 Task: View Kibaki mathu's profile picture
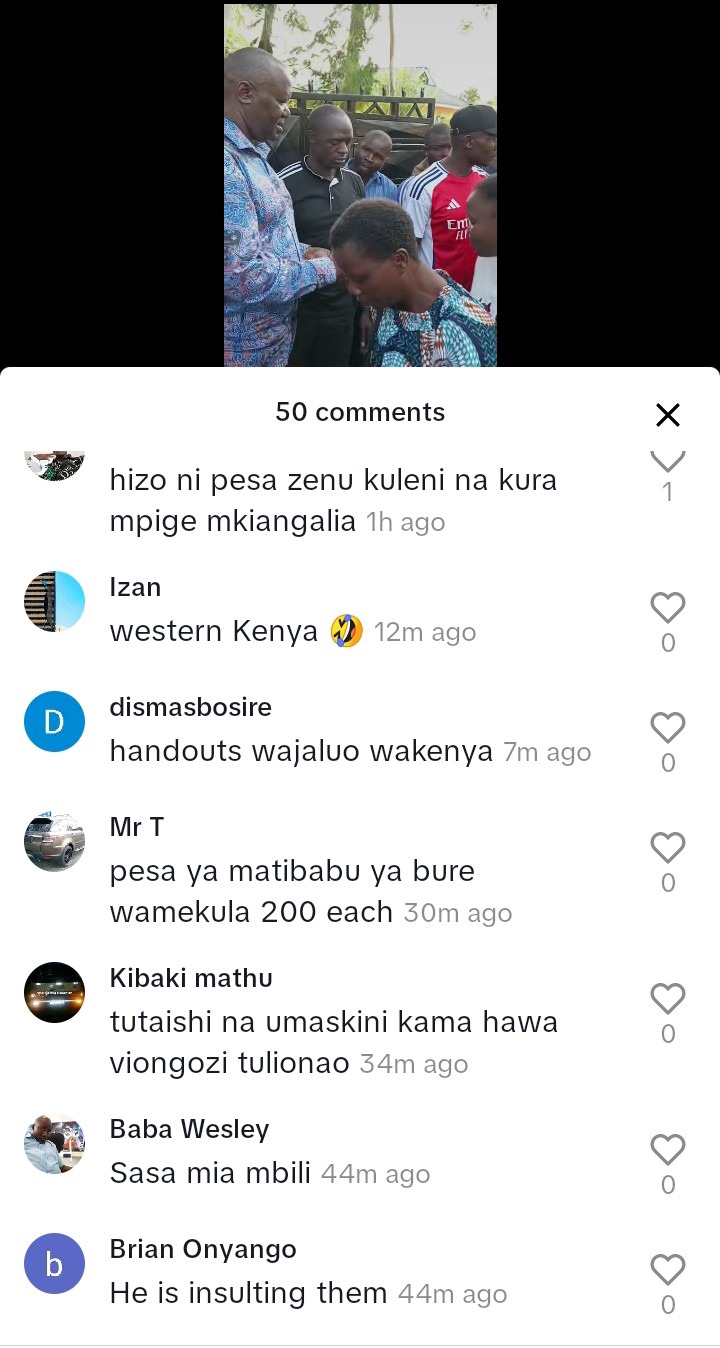click(x=54, y=992)
